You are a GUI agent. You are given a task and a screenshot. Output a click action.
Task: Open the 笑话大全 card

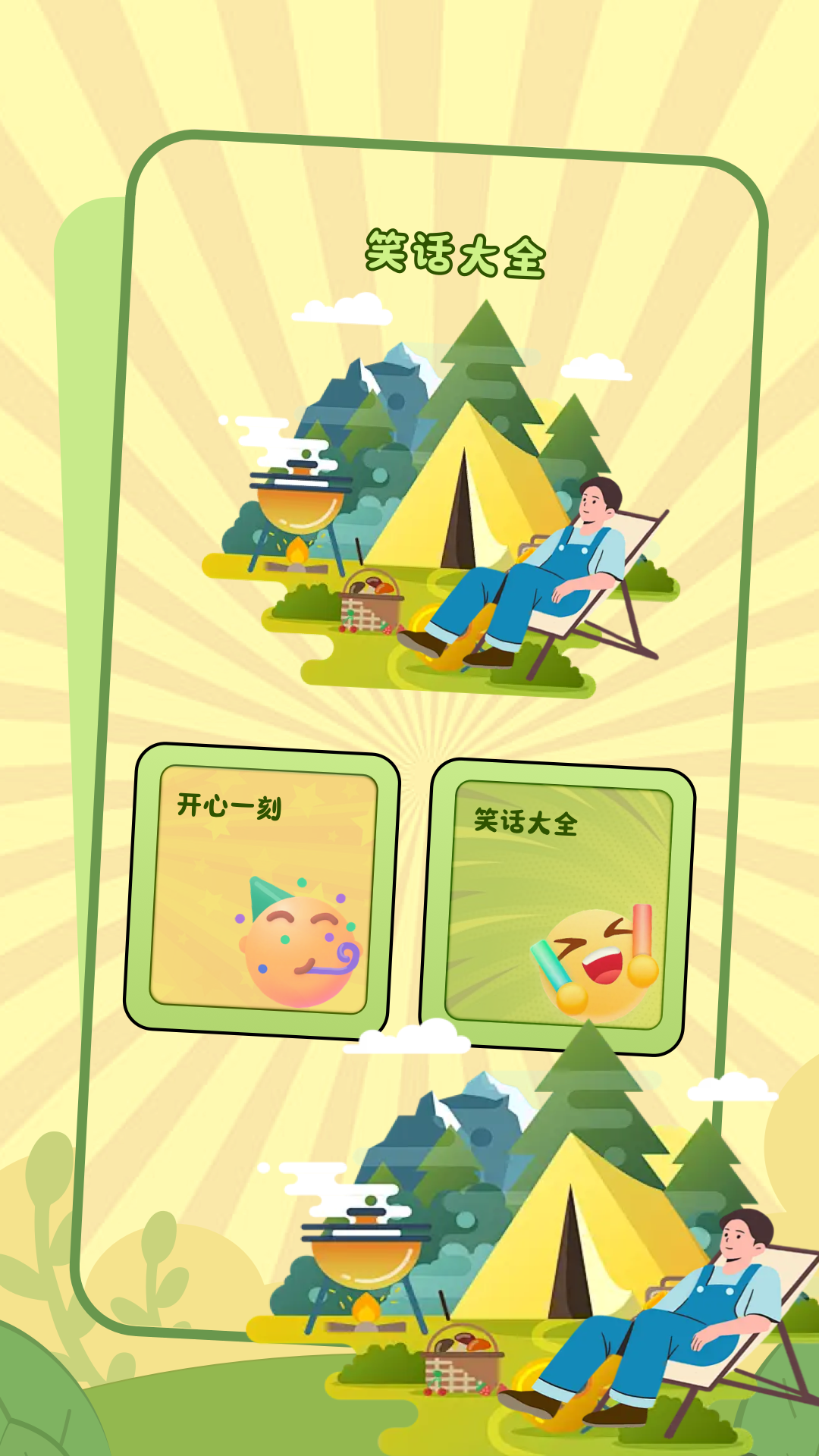(557, 907)
